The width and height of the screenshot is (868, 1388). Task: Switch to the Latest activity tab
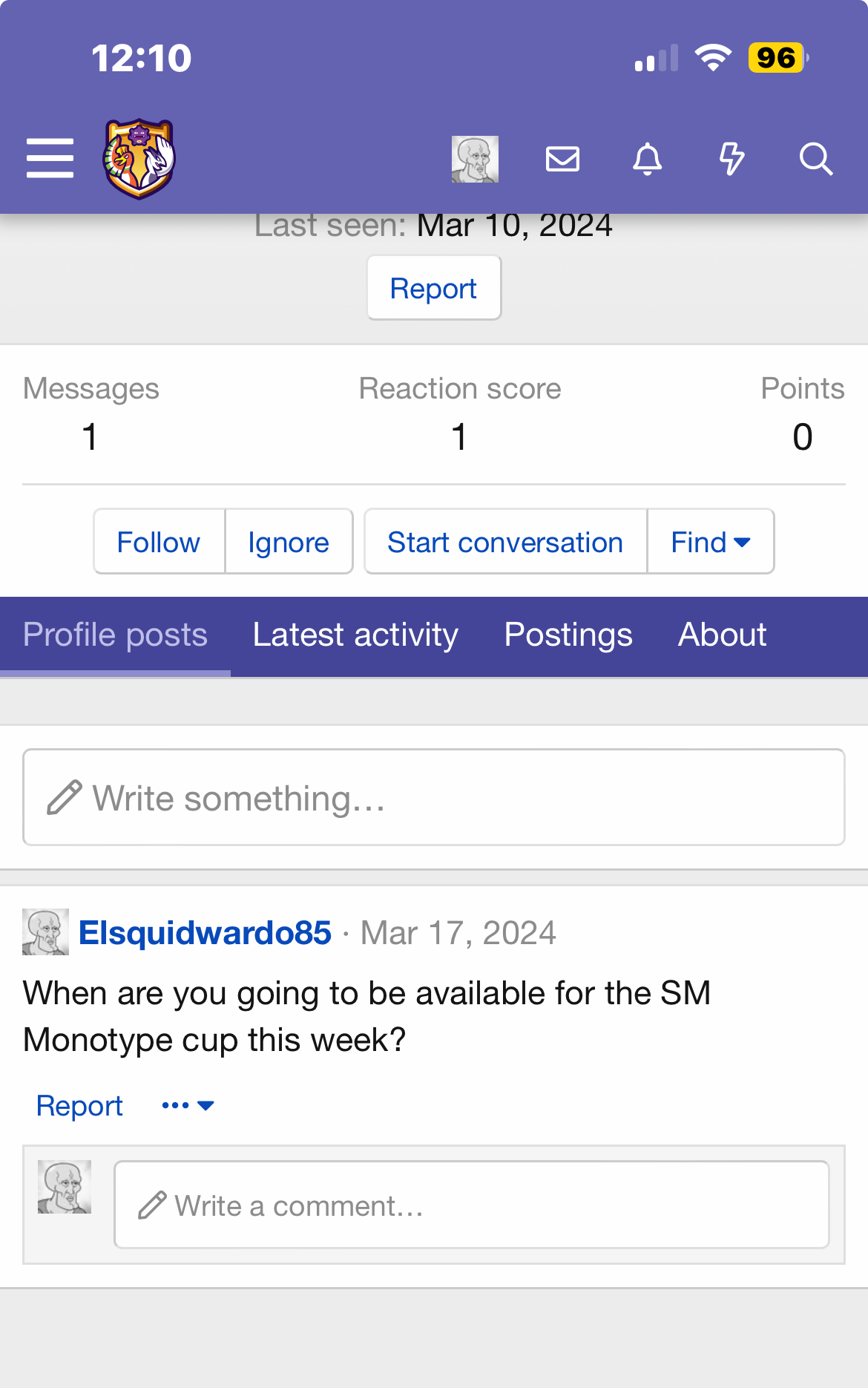point(355,635)
